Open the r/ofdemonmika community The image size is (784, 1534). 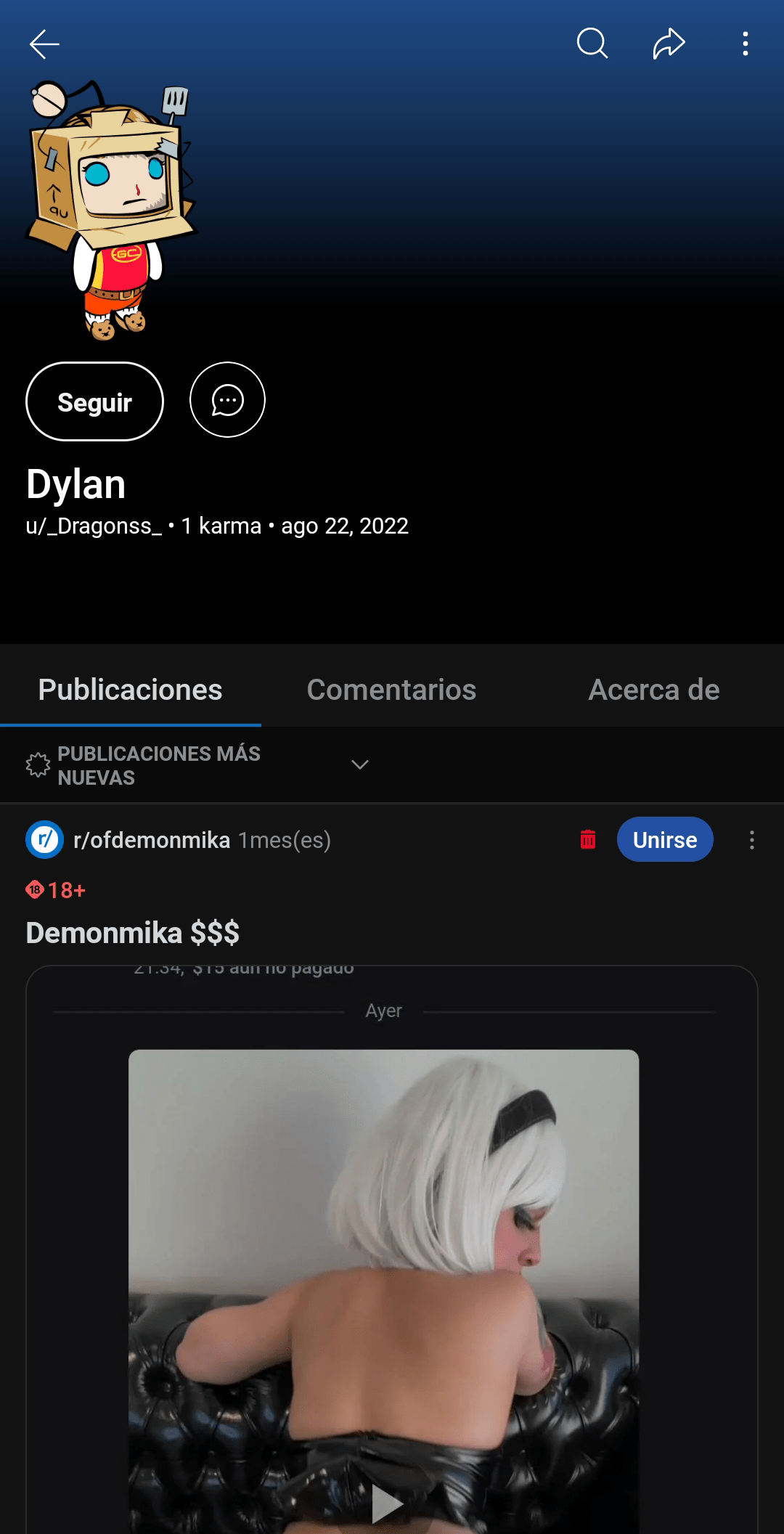click(x=152, y=840)
